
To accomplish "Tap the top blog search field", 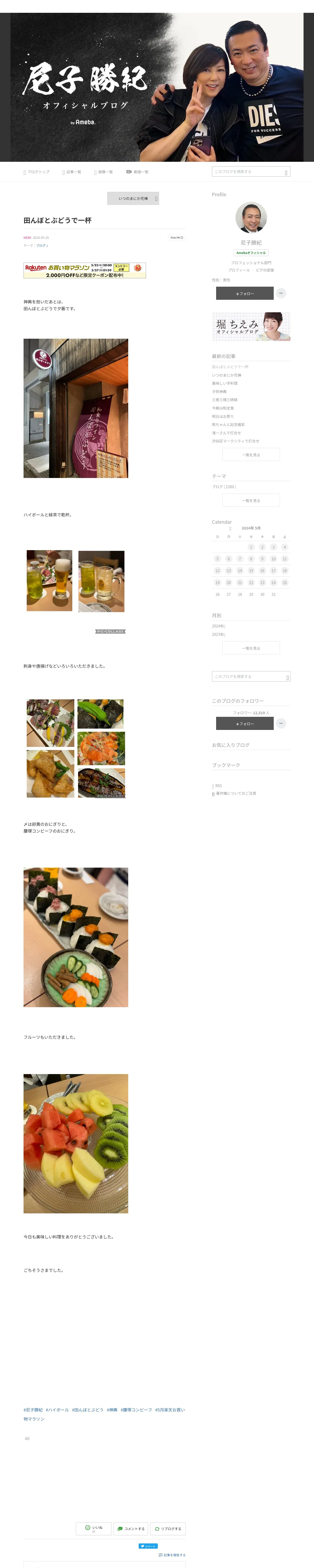I will 248,172.
